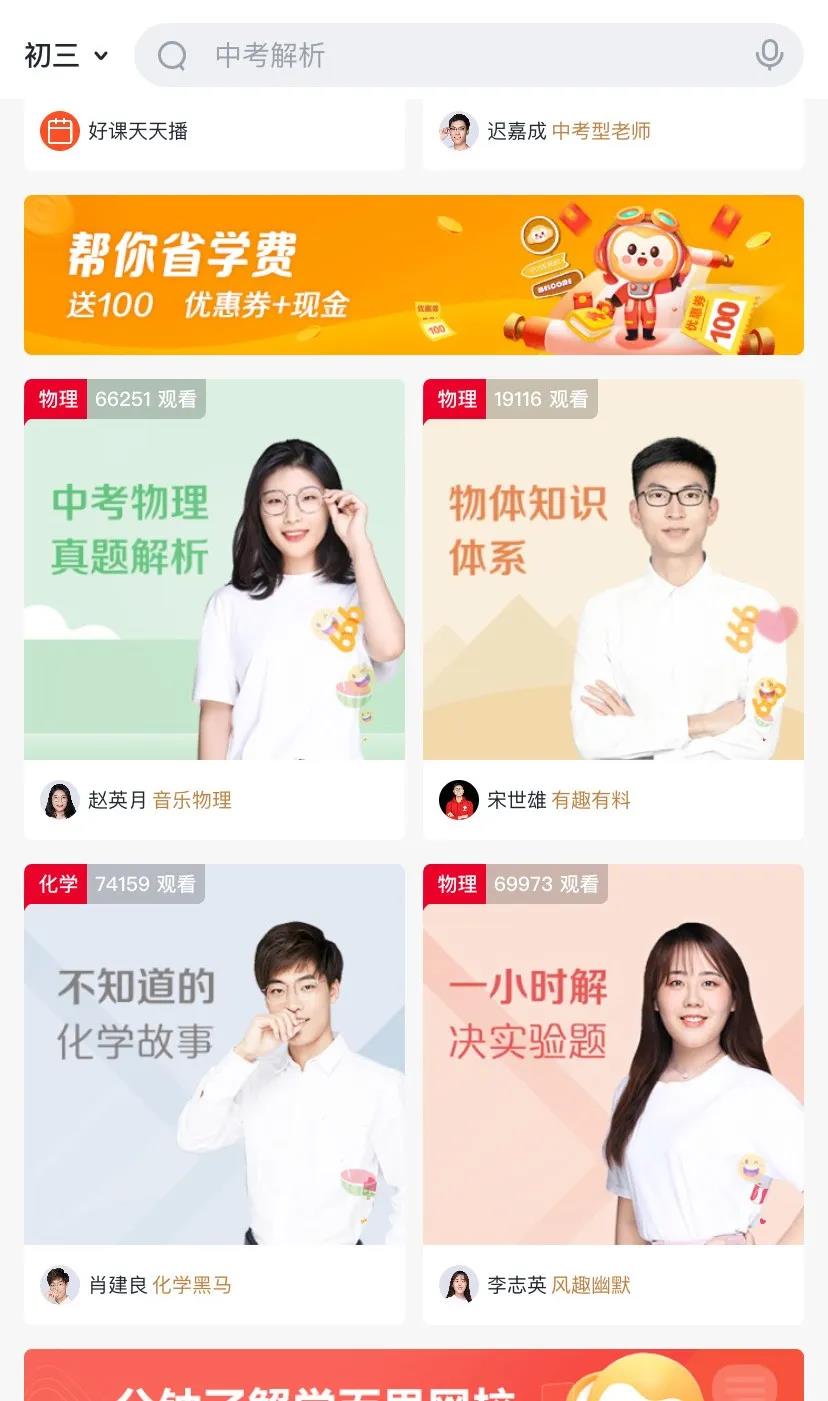Tap the 中考解析 search field
The width and height of the screenshot is (828, 1401).
[450, 56]
